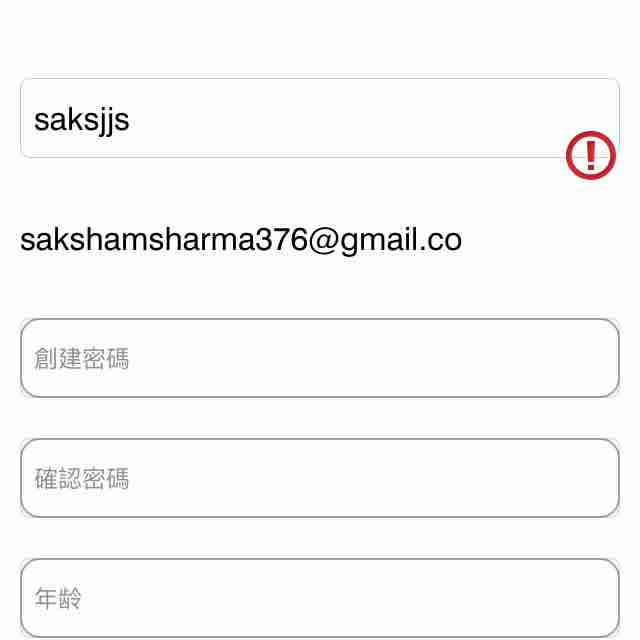640x640 pixels.
Task: Enter the 年齡 age field
Action: pos(320,598)
